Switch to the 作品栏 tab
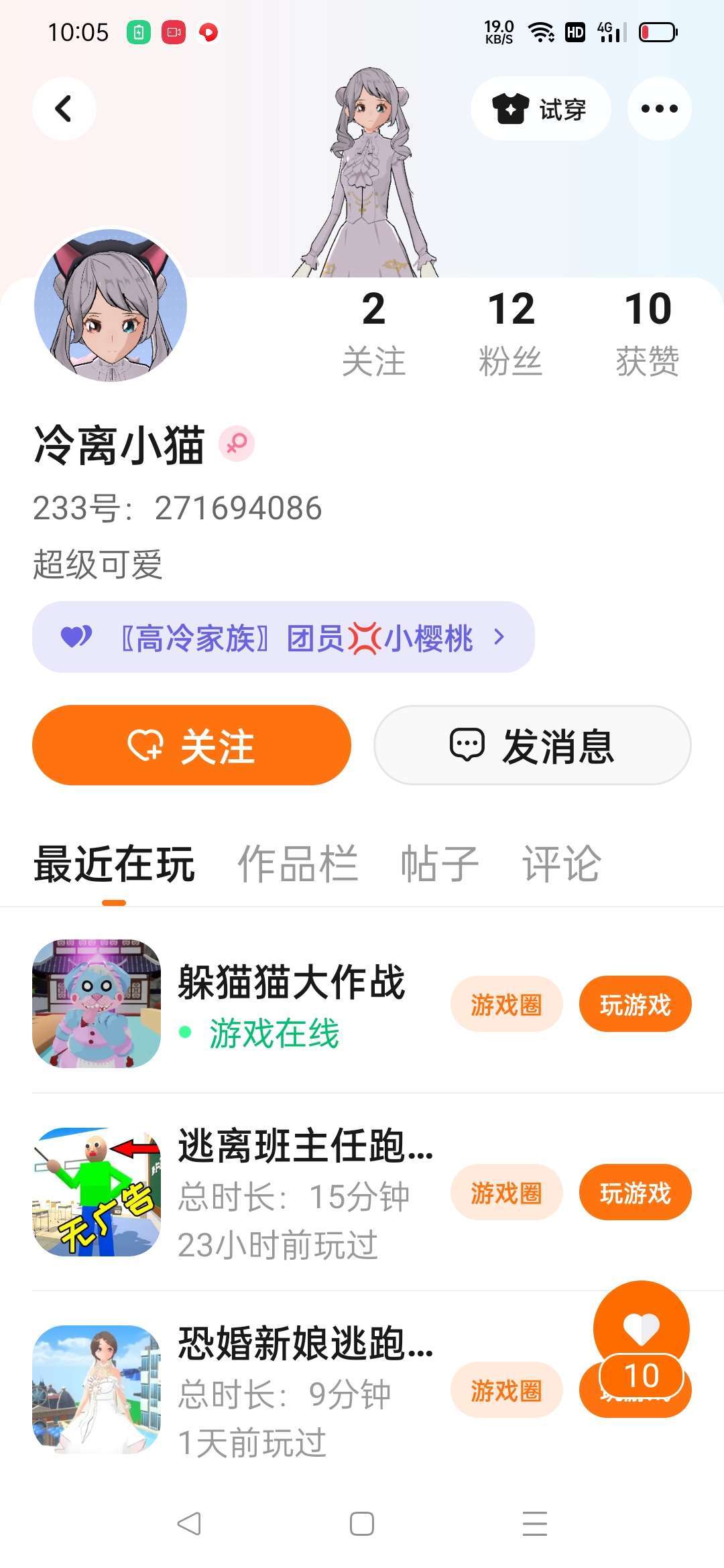724x1568 pixels. pos(298,864)
